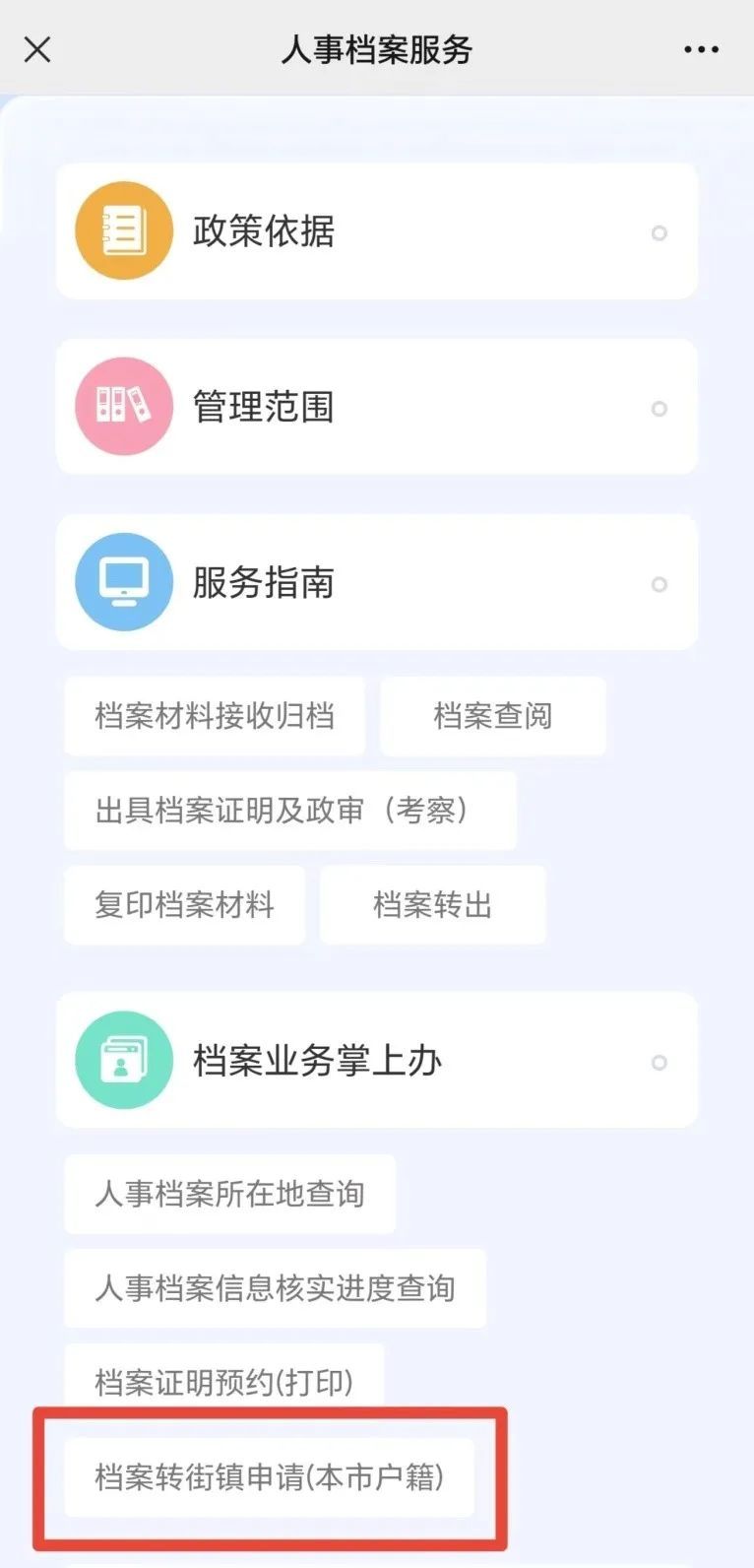Check 人事档案所在地查询

(229, 1194)
